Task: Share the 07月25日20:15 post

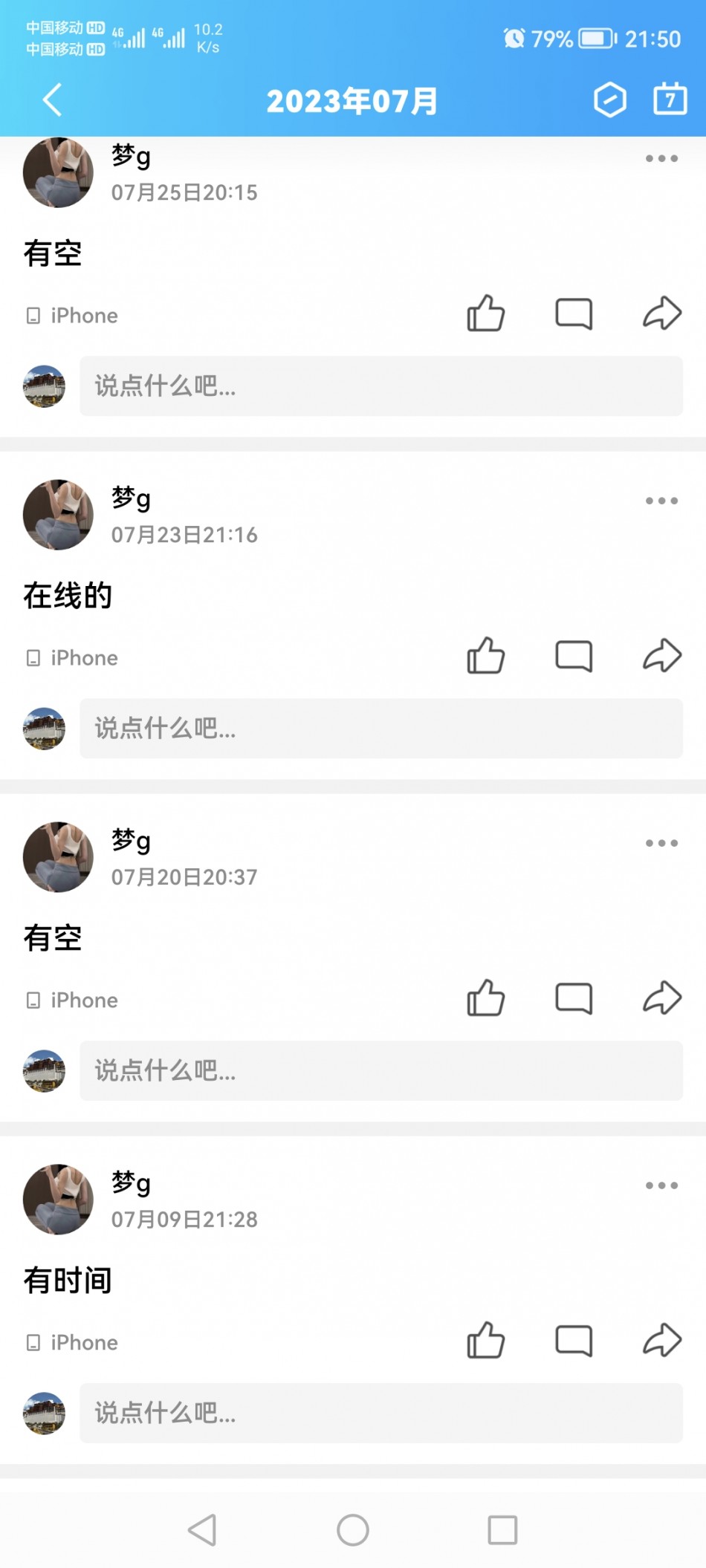Action: (x=662, y=313)
